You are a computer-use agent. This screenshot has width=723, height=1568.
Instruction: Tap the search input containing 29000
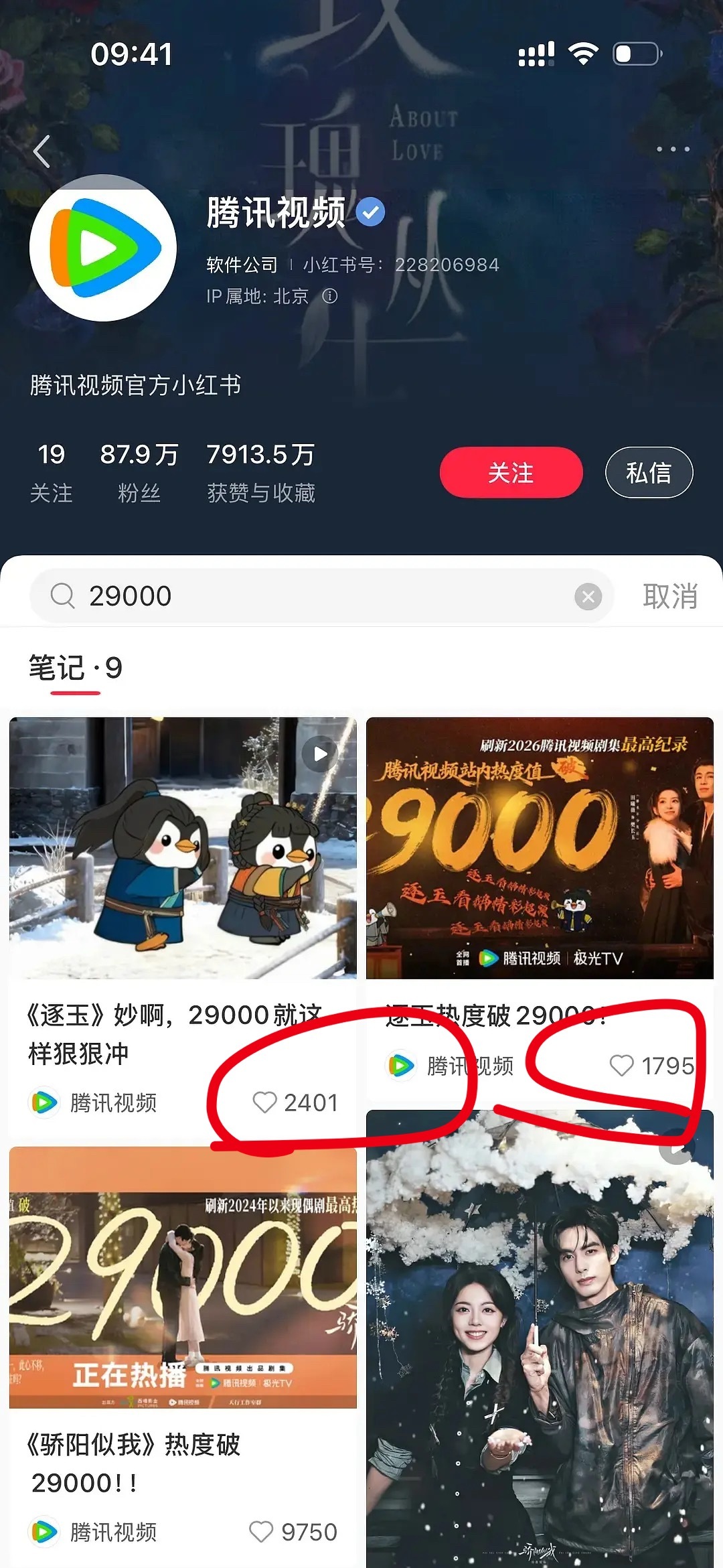[x=201, y=595]
